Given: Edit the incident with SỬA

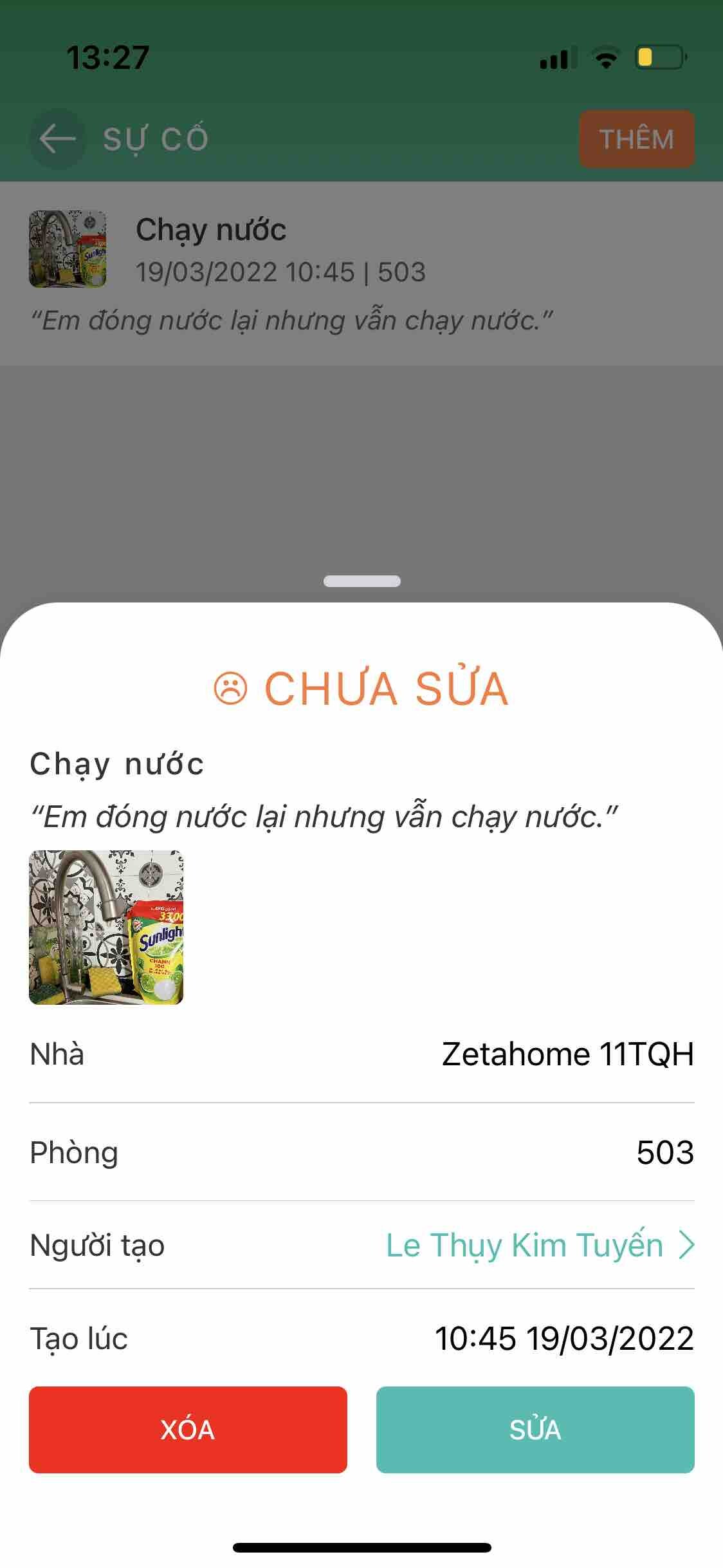Looking at the screenshot, I should coord(535,1429).
